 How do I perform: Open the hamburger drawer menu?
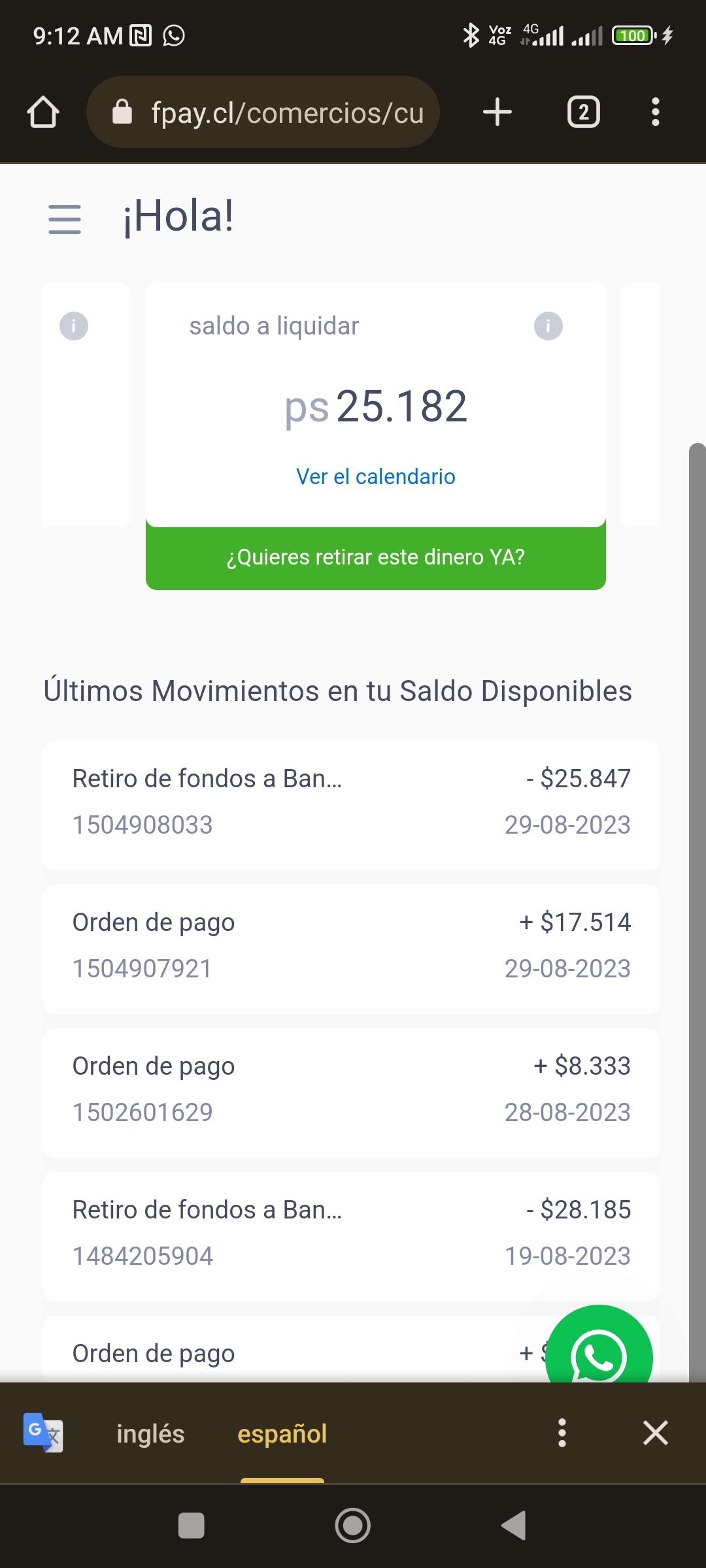click(x=65, y=218)
